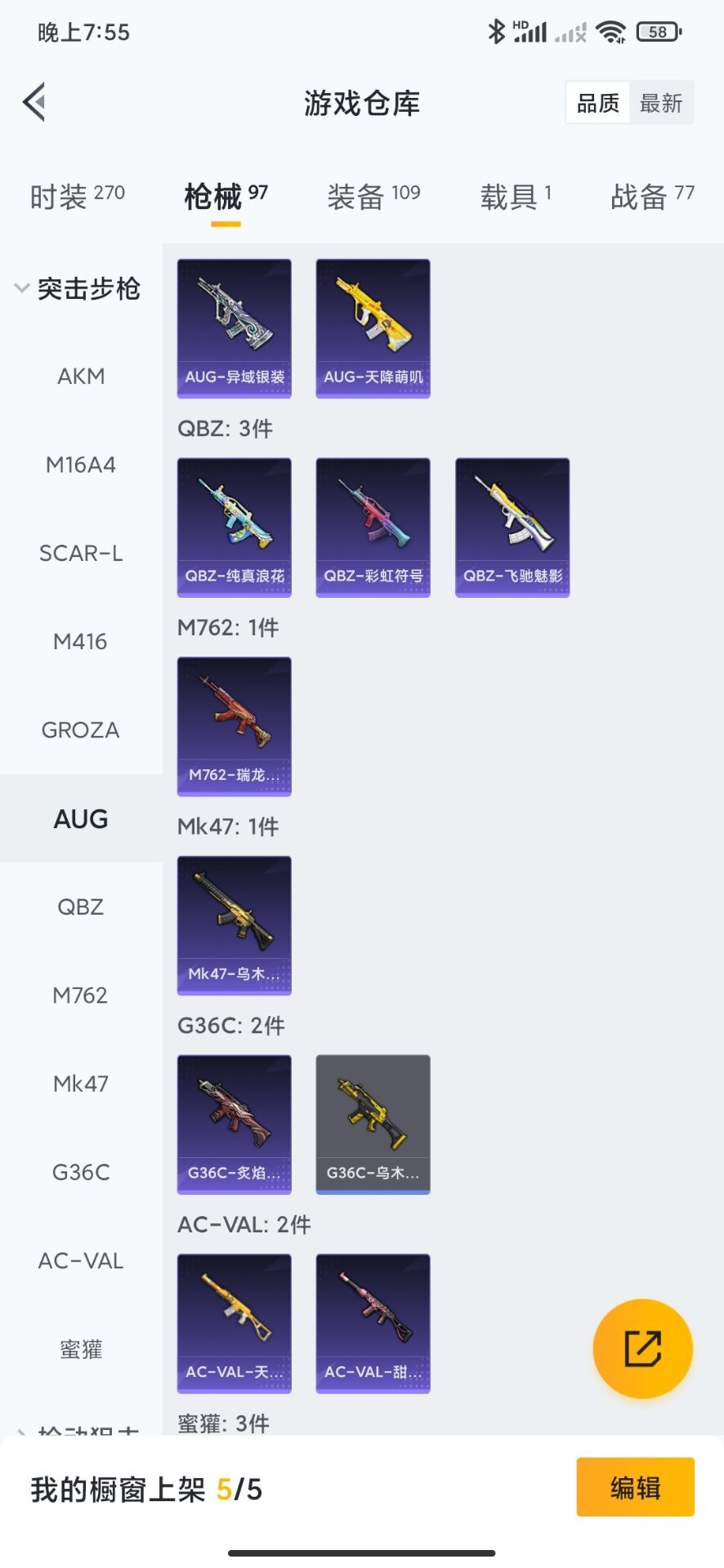Viewport: 724px width, 1568px height.
Task: View the QBZ-彩虹符号 skin
Action: [373, 528]
